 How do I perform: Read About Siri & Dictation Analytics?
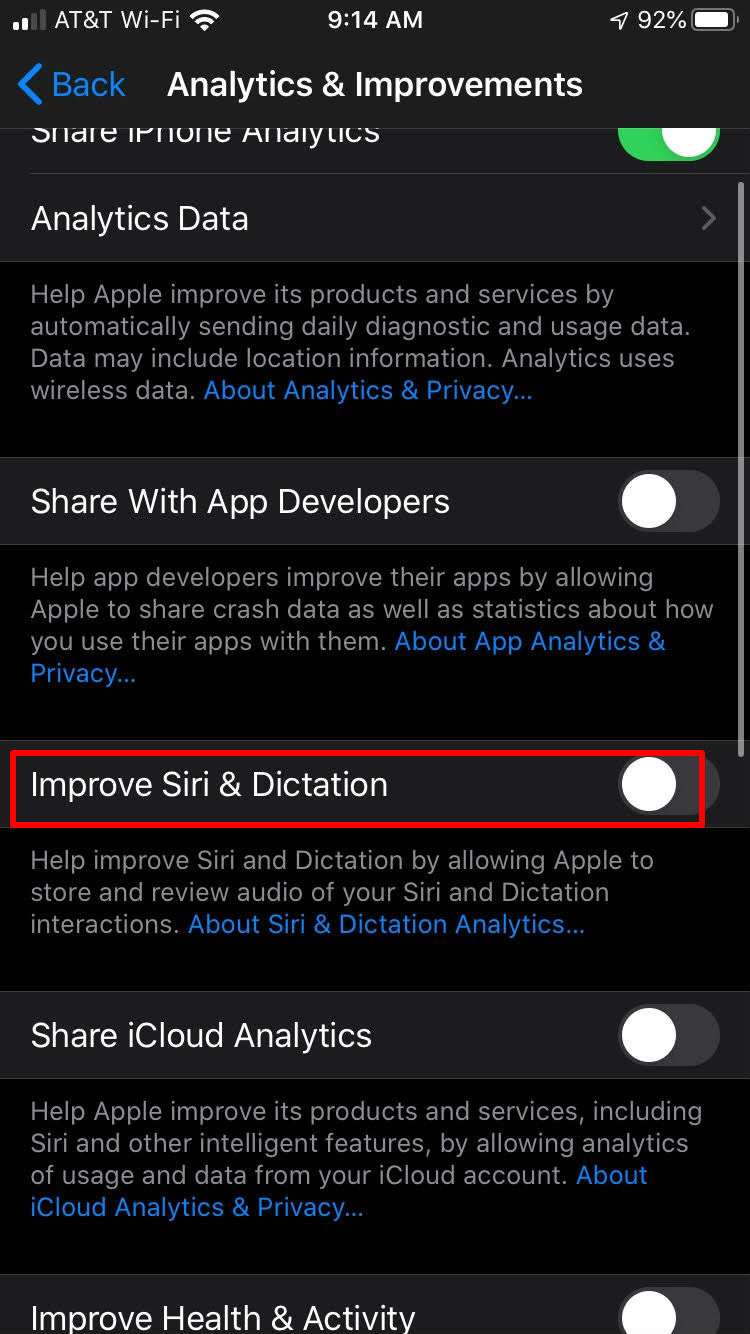(x=386, y=924)
